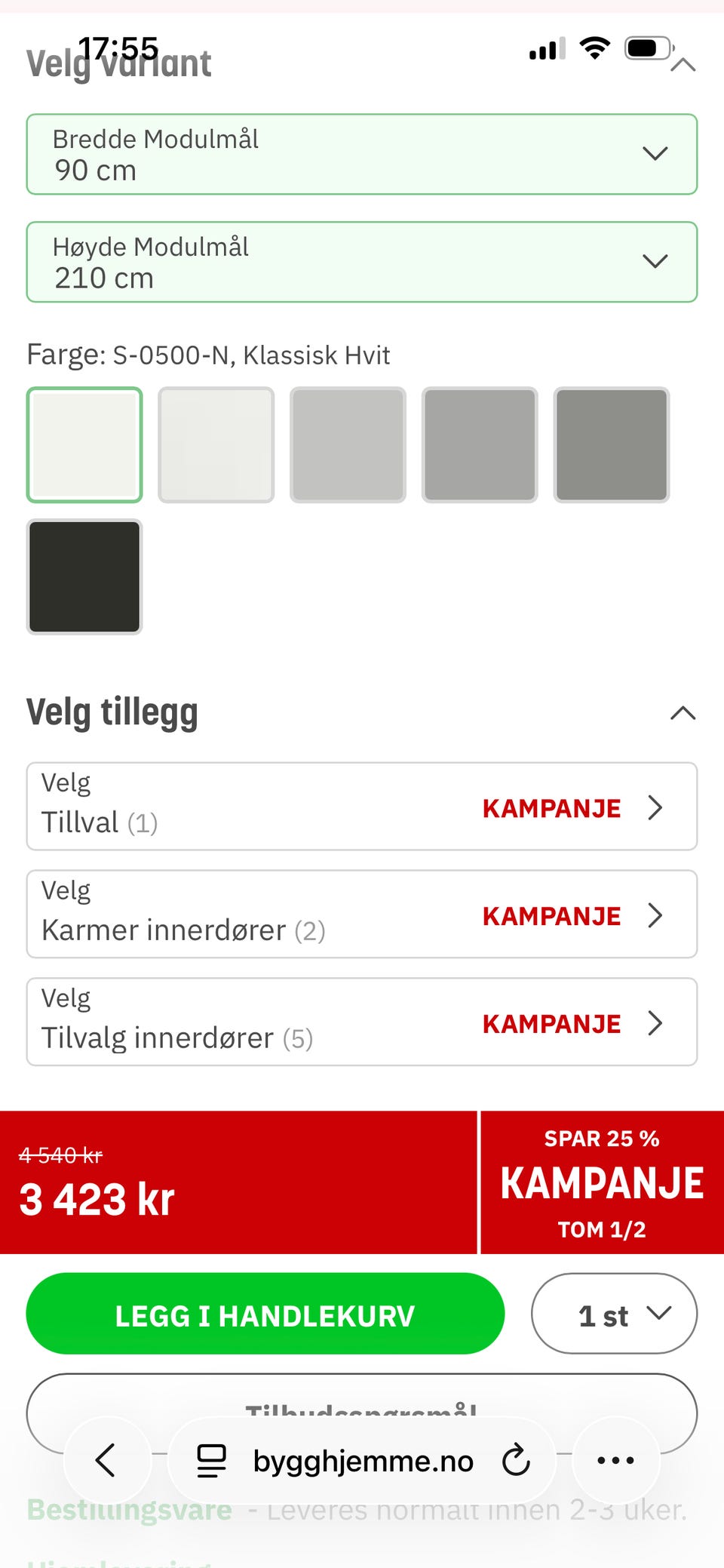Open the 1 st quantity dropdown
724x1568 pixels.
point(613,1314)
